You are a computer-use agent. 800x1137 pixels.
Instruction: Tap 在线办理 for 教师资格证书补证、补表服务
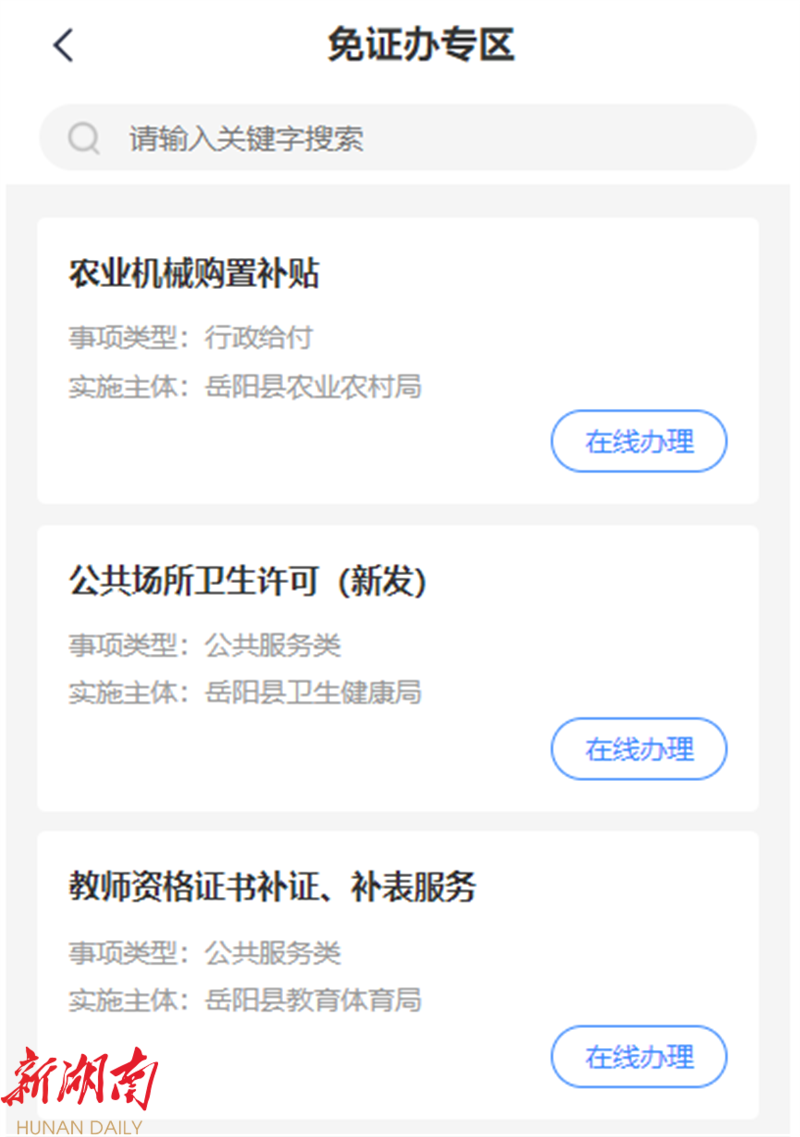[639, 1057]
